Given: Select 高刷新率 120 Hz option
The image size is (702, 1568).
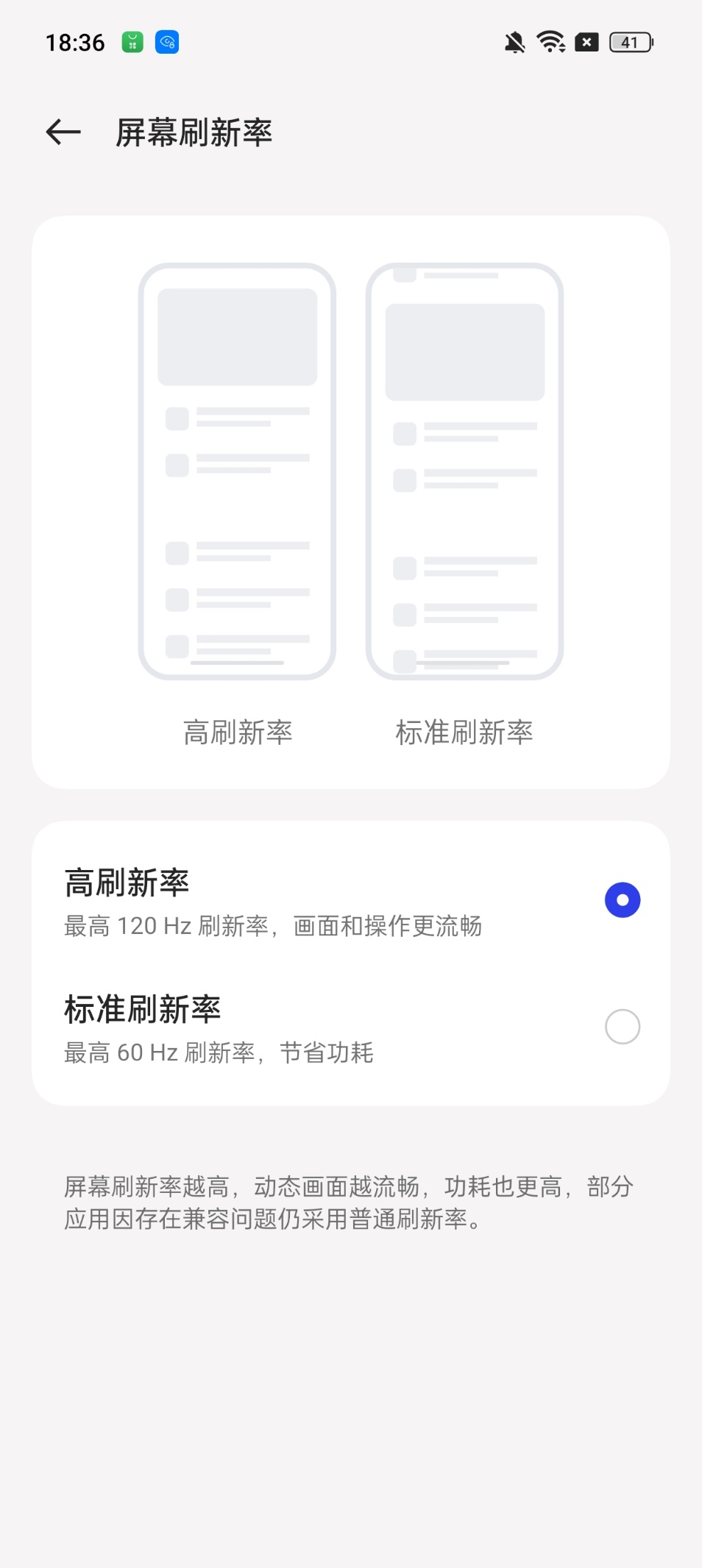Looking at the screenshot, I should point(622,900).
